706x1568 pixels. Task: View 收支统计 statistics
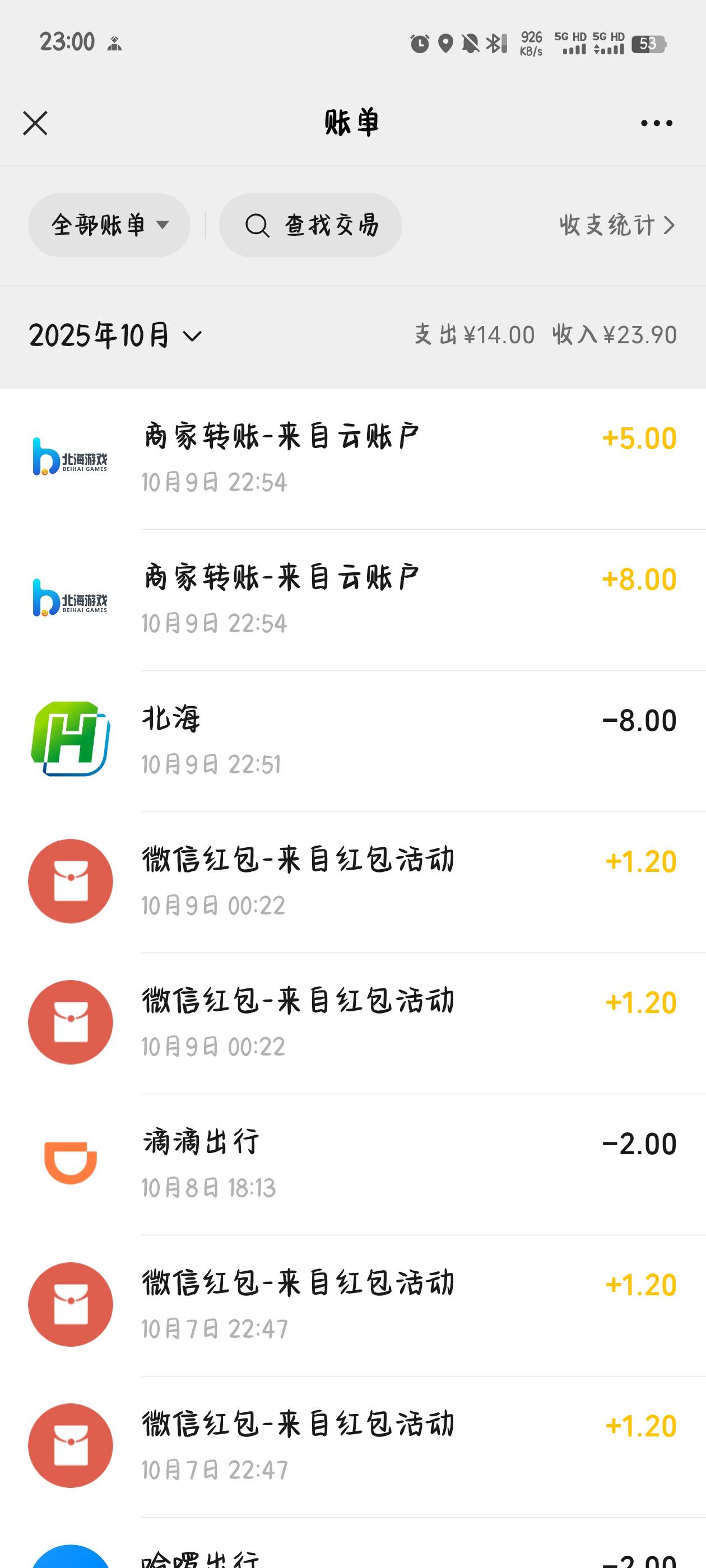click(x=616, y=225)
